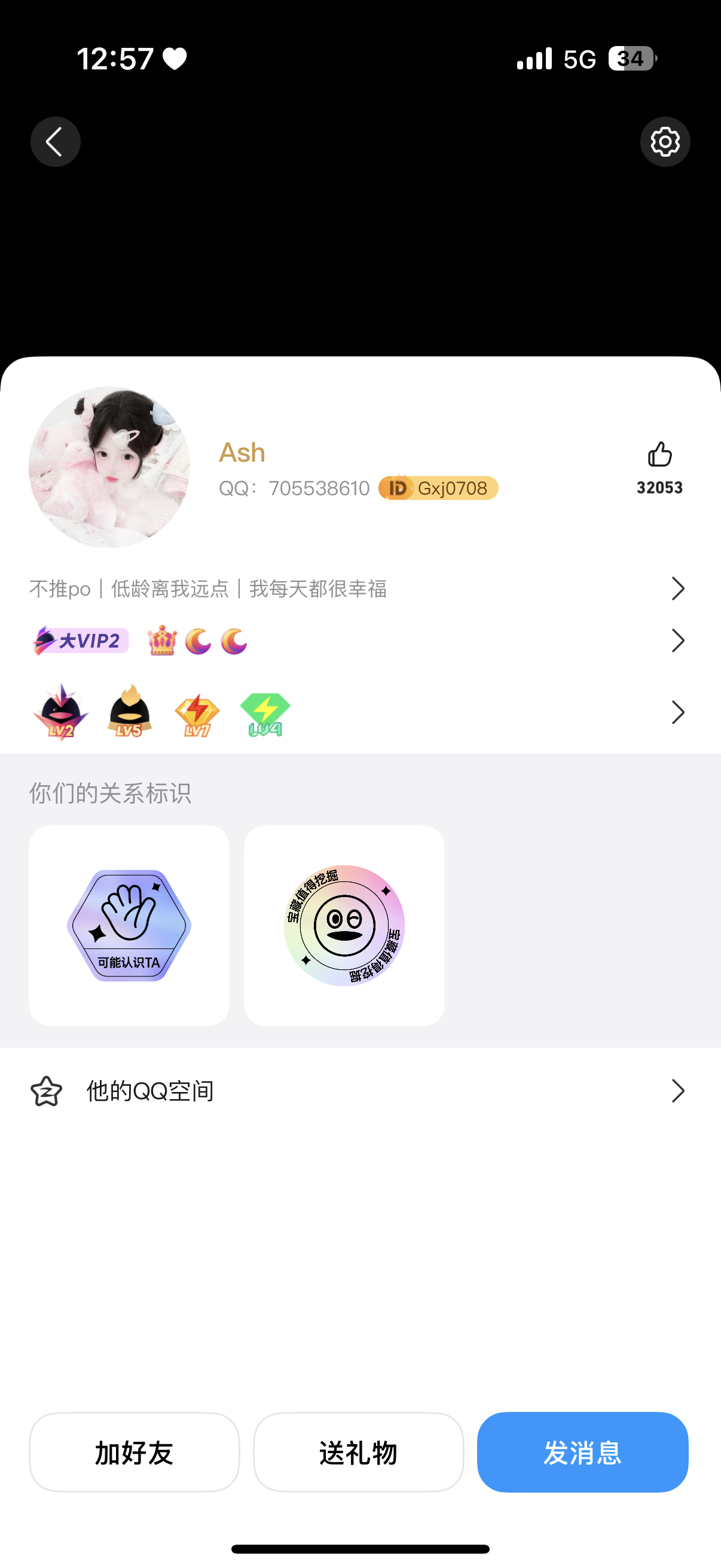
Task: Tap the Gxj0708 ID badge
Action: click(438, 488)
